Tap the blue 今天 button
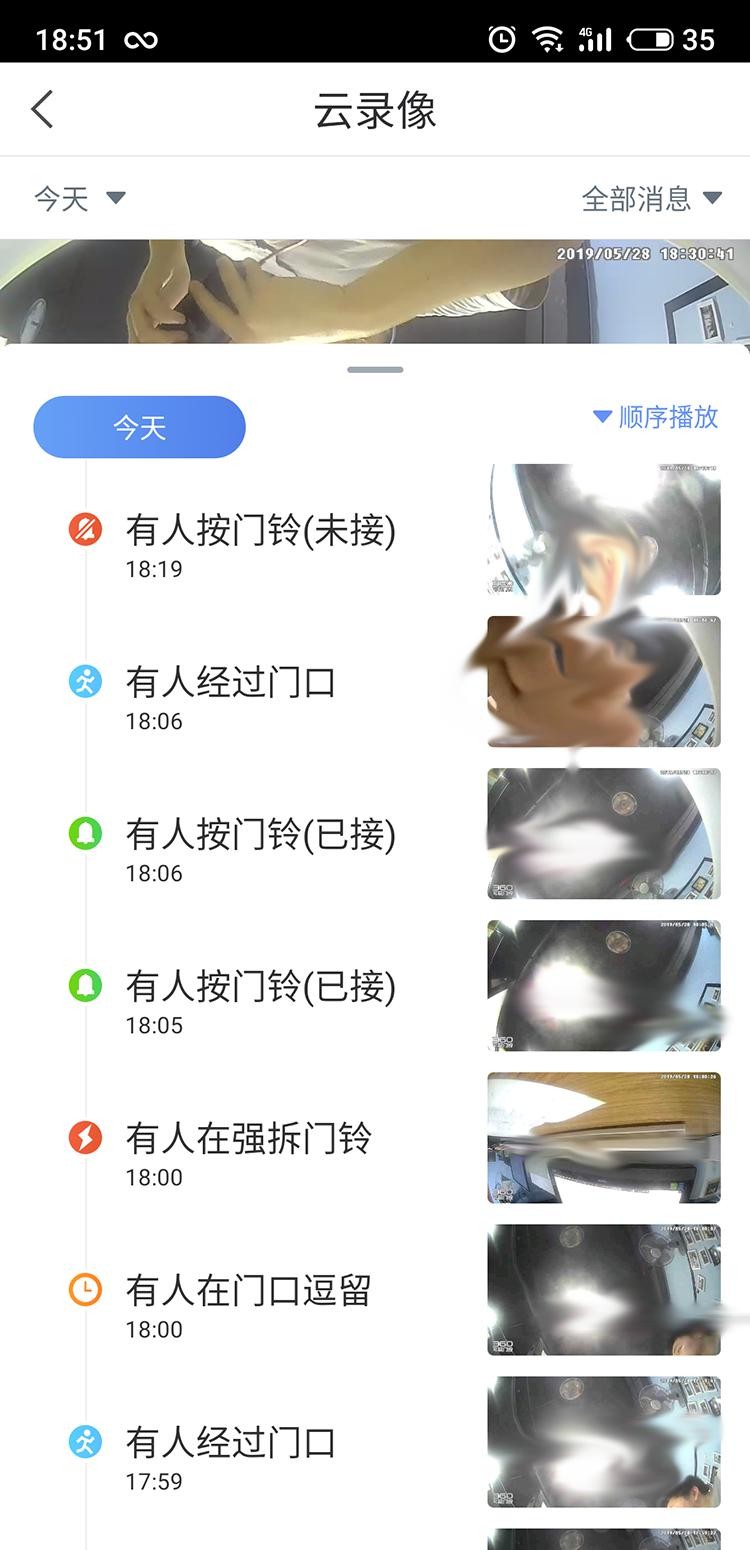The image size is (750, 1550). pyautogui.click(x=139, y=428)
